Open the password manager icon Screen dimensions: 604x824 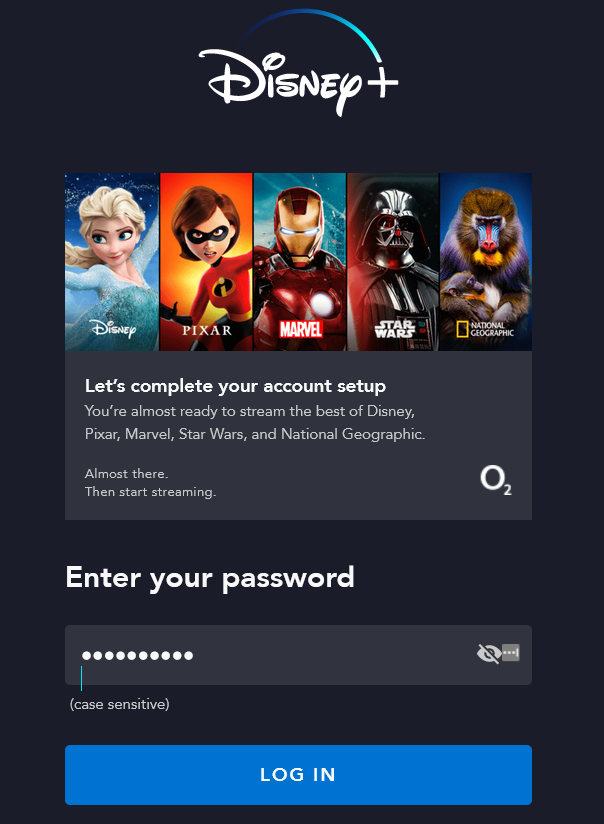[511, 653]
